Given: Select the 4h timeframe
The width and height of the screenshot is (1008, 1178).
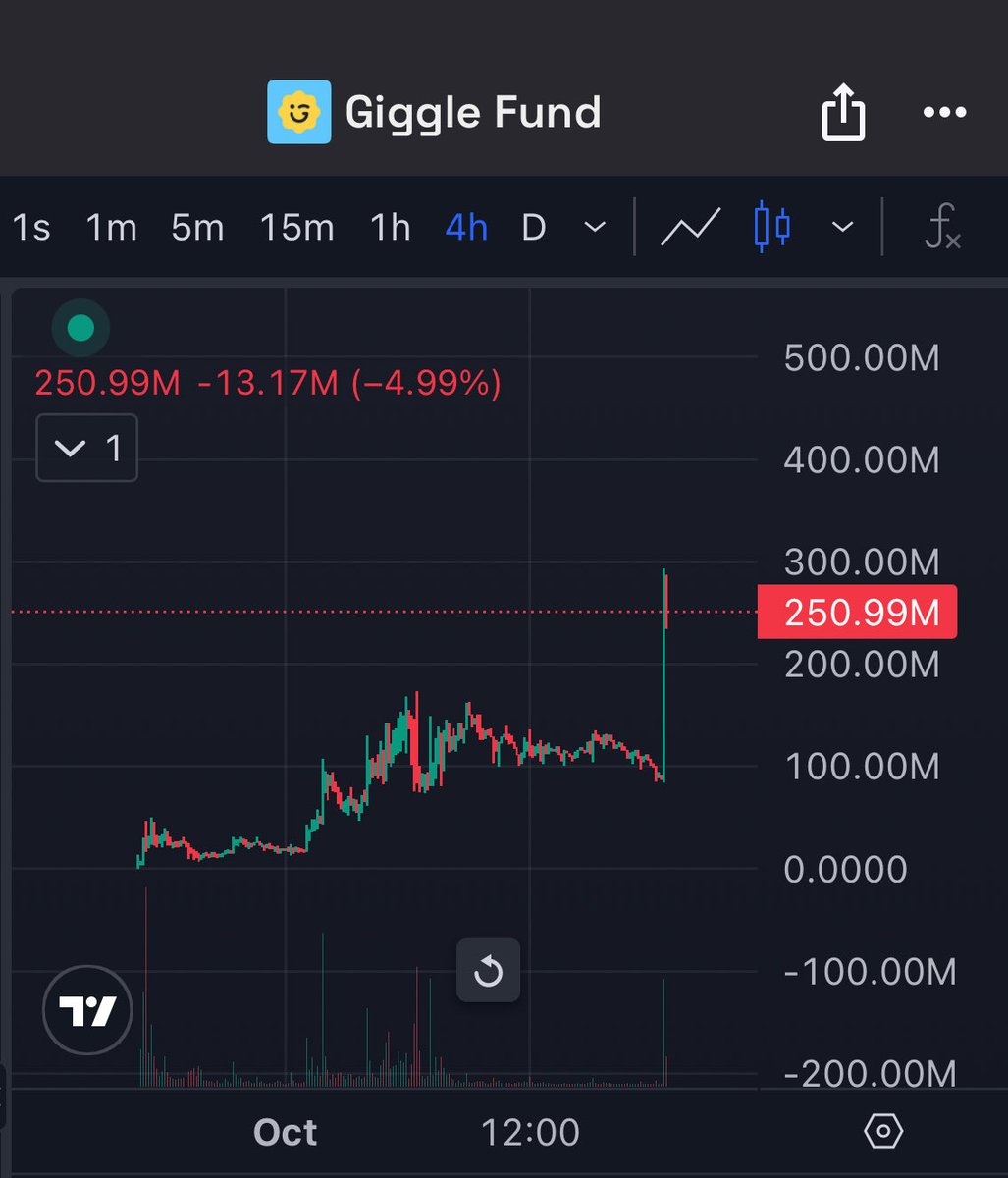Looking at the screenshot, I should point(466,228).
